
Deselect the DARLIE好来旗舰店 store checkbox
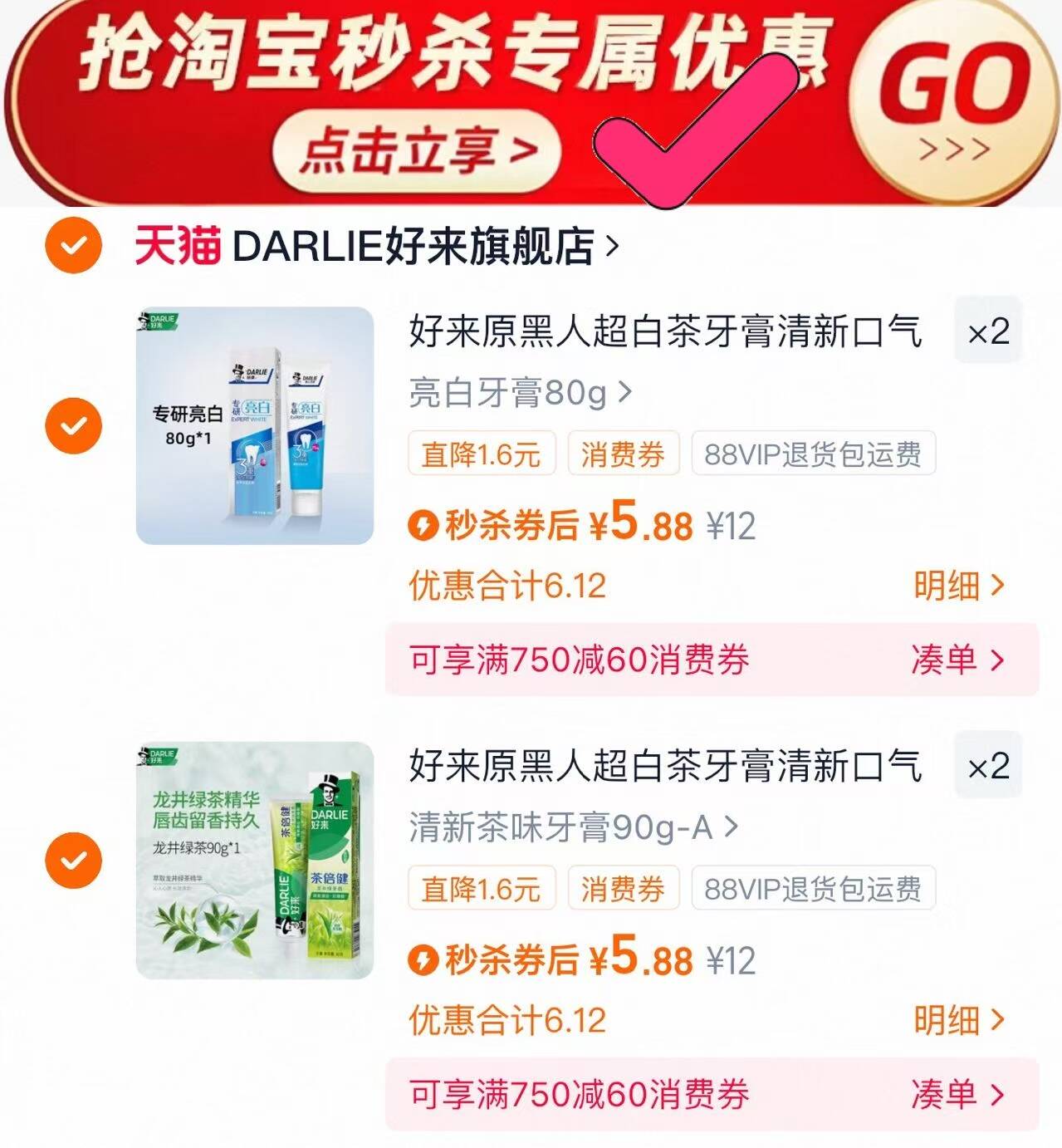pyautogui.click(x=74, y=244)
